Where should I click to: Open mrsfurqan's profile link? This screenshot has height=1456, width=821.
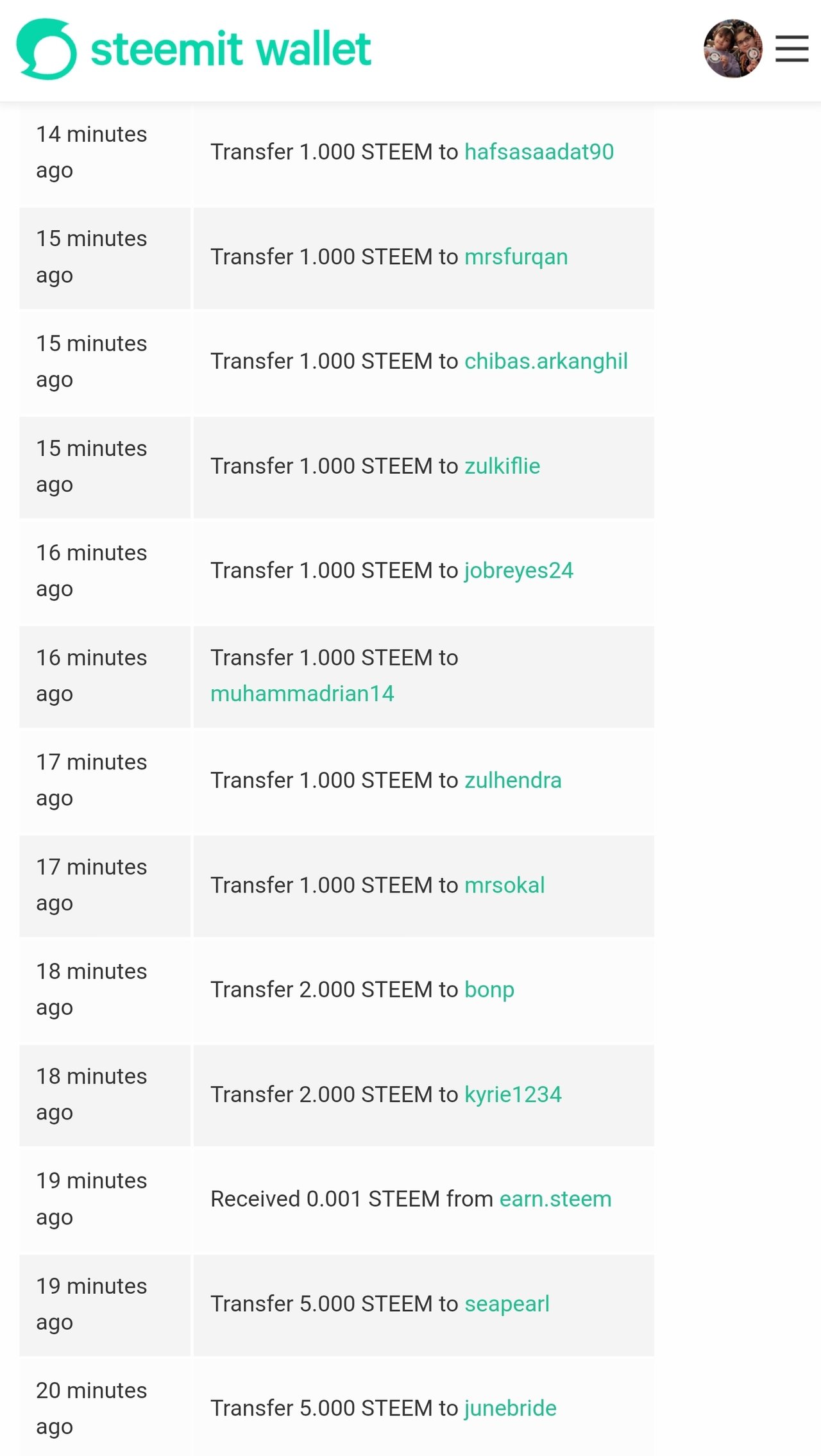click(516, 257)
